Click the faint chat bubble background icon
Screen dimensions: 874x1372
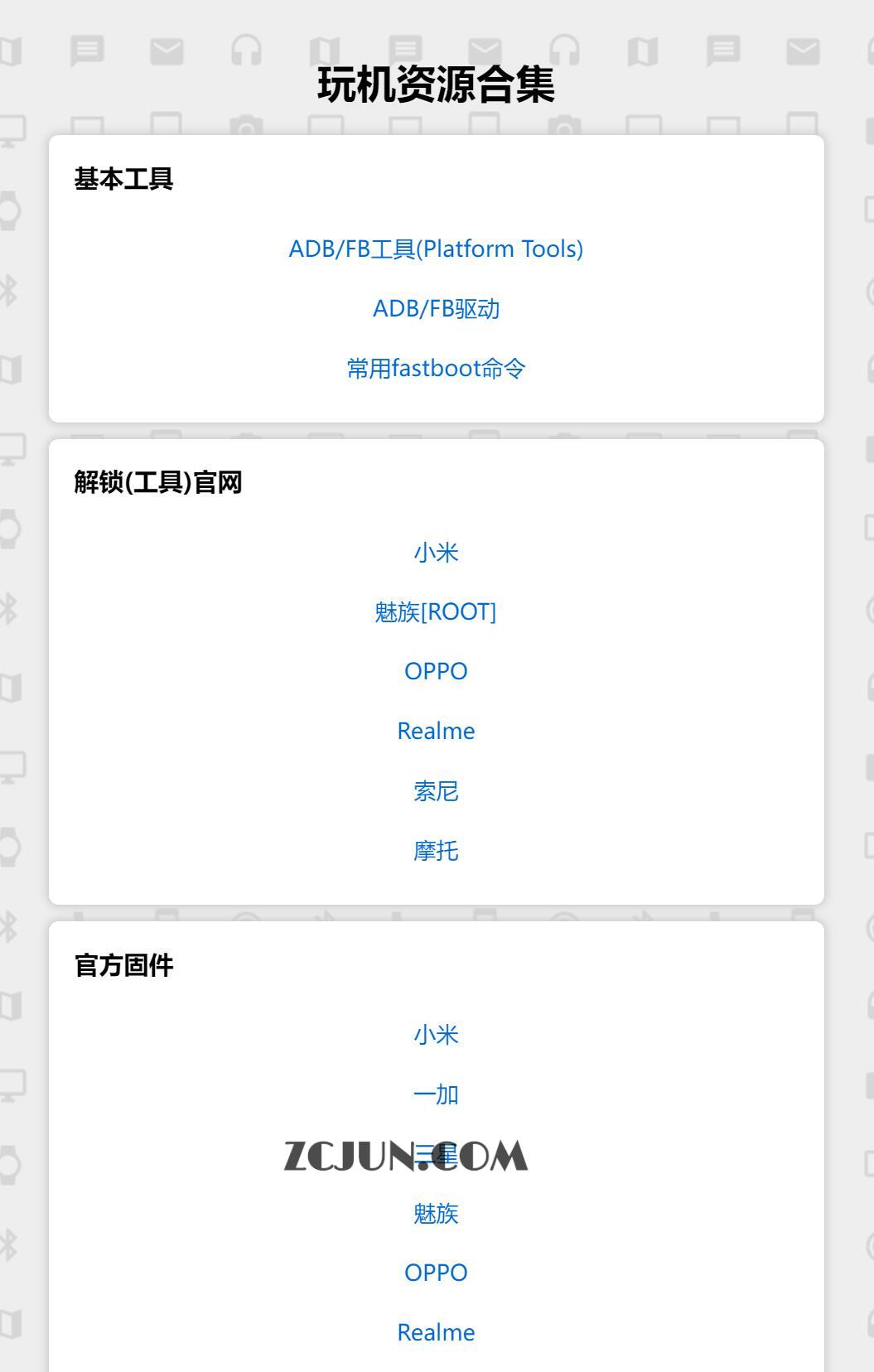point(88,49)
